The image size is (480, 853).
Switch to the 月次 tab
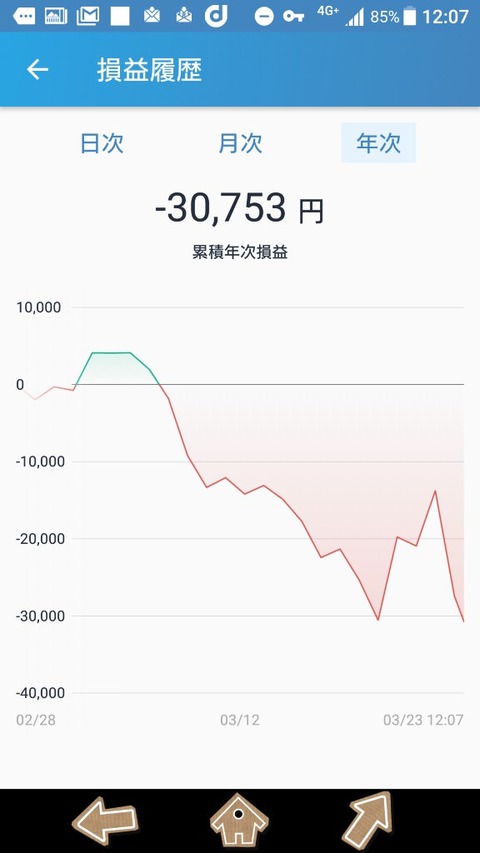[x=240, y=143]
